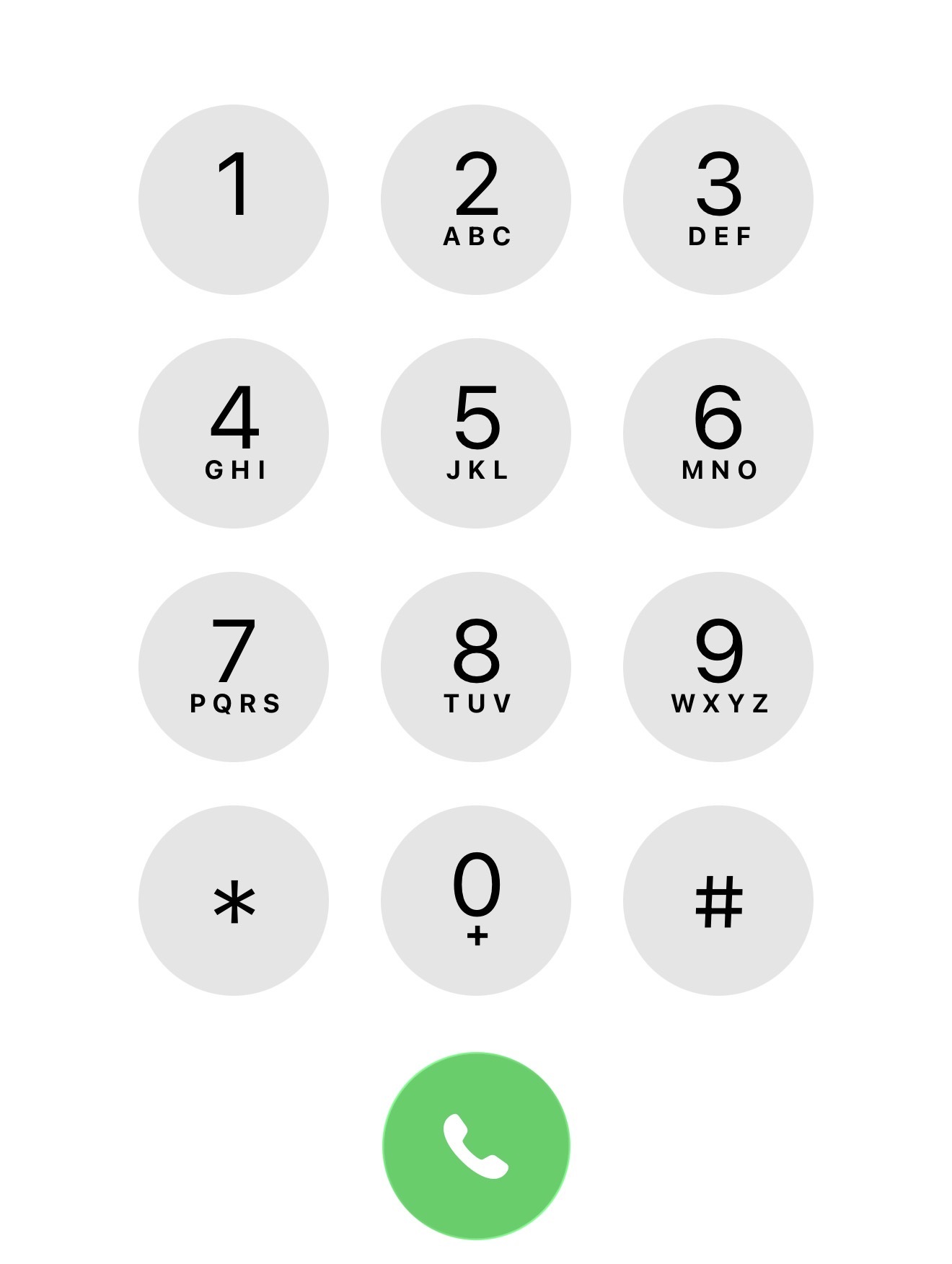This screenshot has height=1264, width=952.
Task: Start the call with the green phone button
Action: point(476,1146)
